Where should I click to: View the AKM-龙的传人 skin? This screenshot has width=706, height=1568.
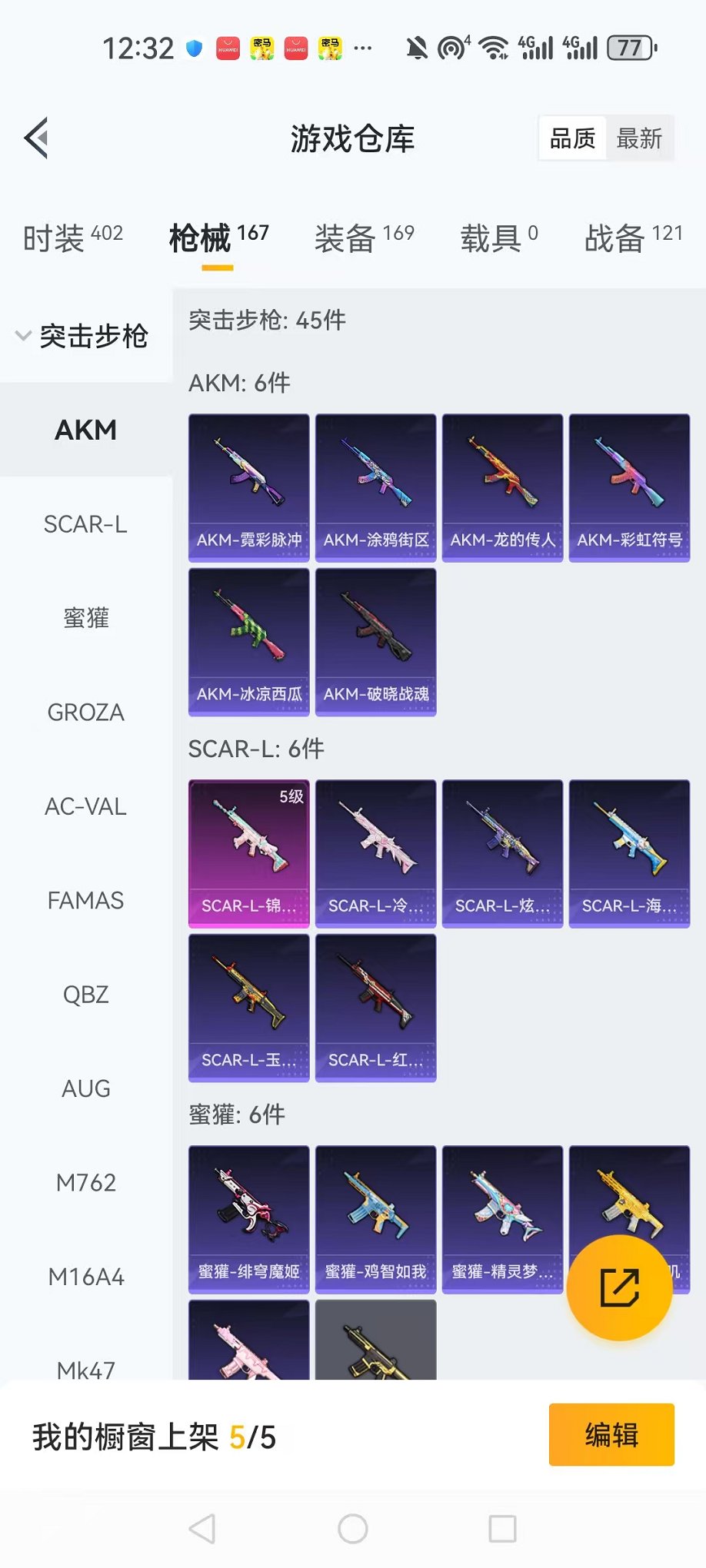coord(503,488)
